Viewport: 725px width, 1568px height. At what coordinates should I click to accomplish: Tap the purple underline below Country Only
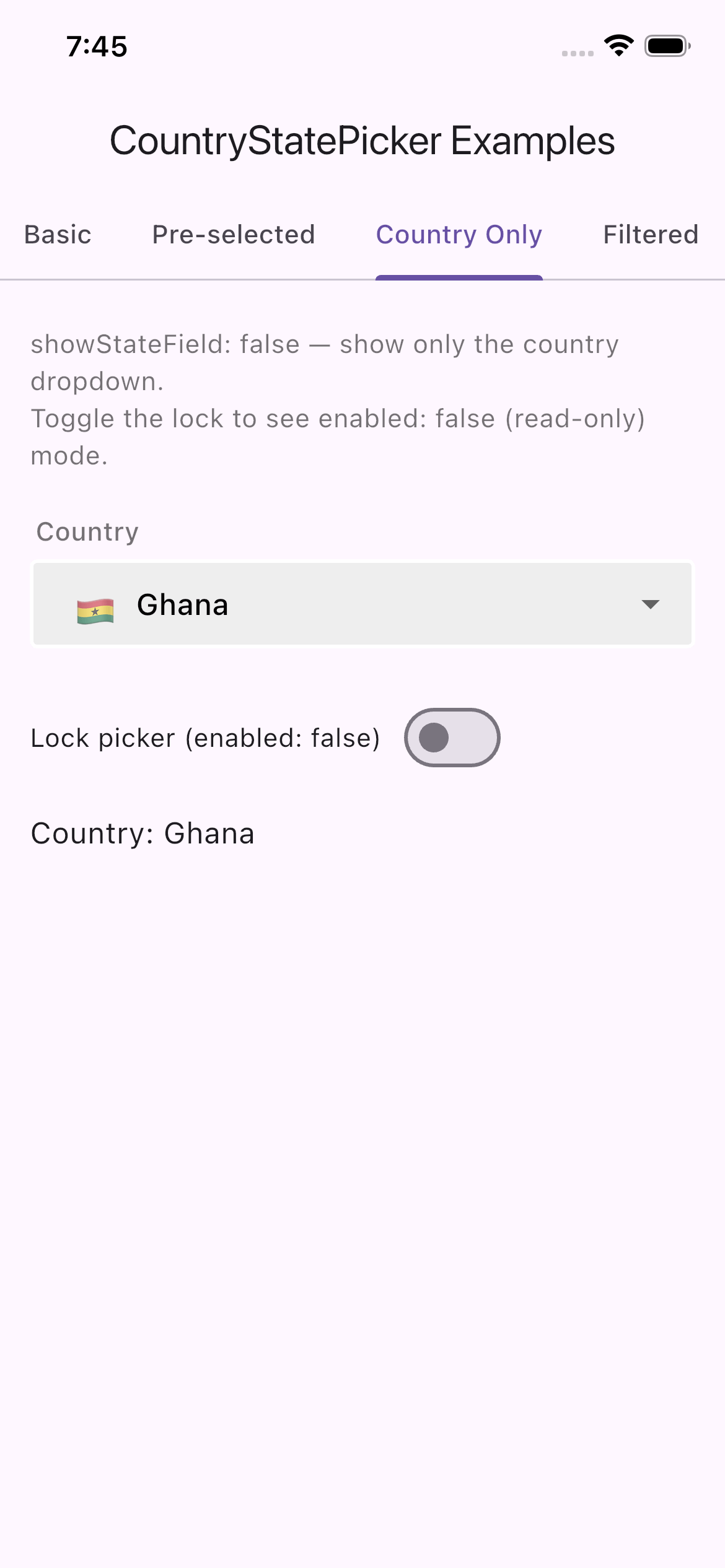(x=459, y=279)
